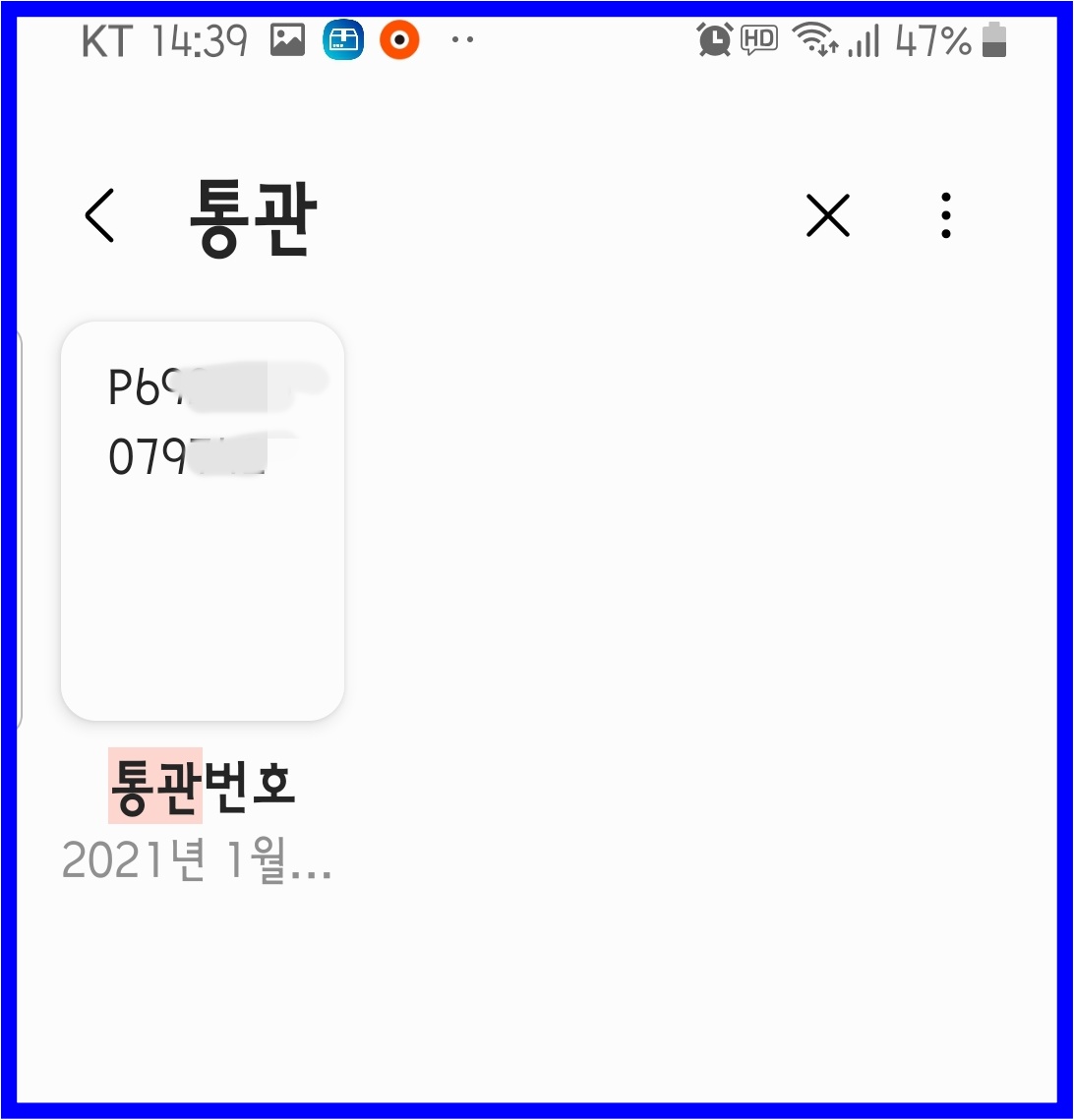Open the three-dot more options menu
This screenshot has height=1120, width=1074.
945,216
